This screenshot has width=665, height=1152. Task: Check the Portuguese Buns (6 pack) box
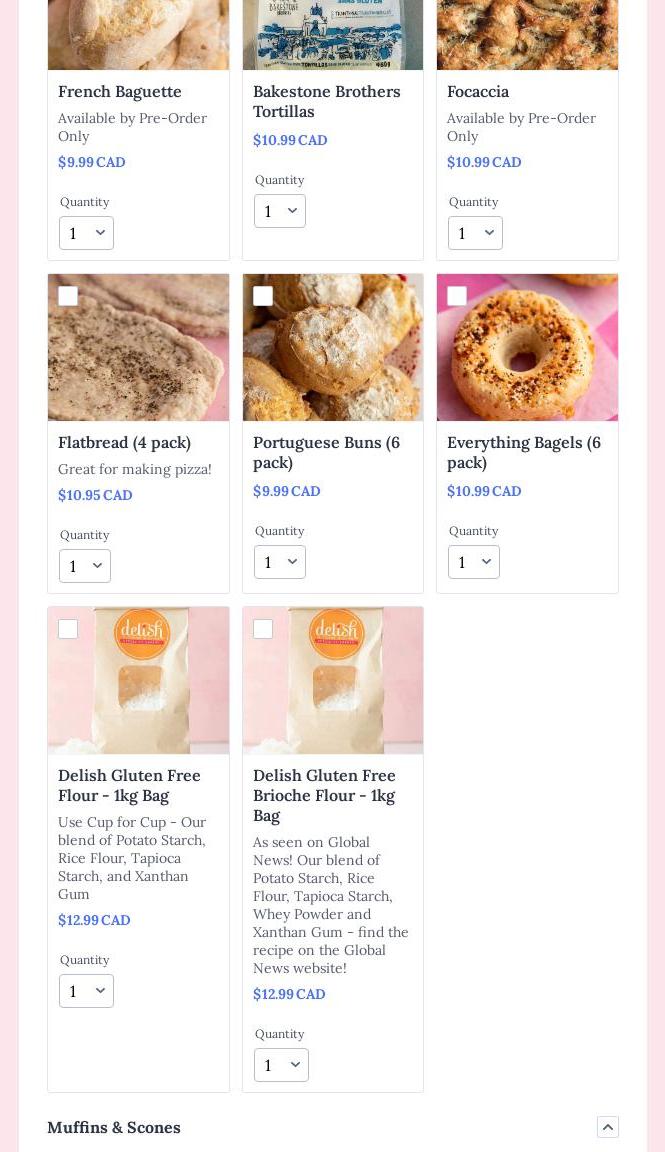(263, 296)
